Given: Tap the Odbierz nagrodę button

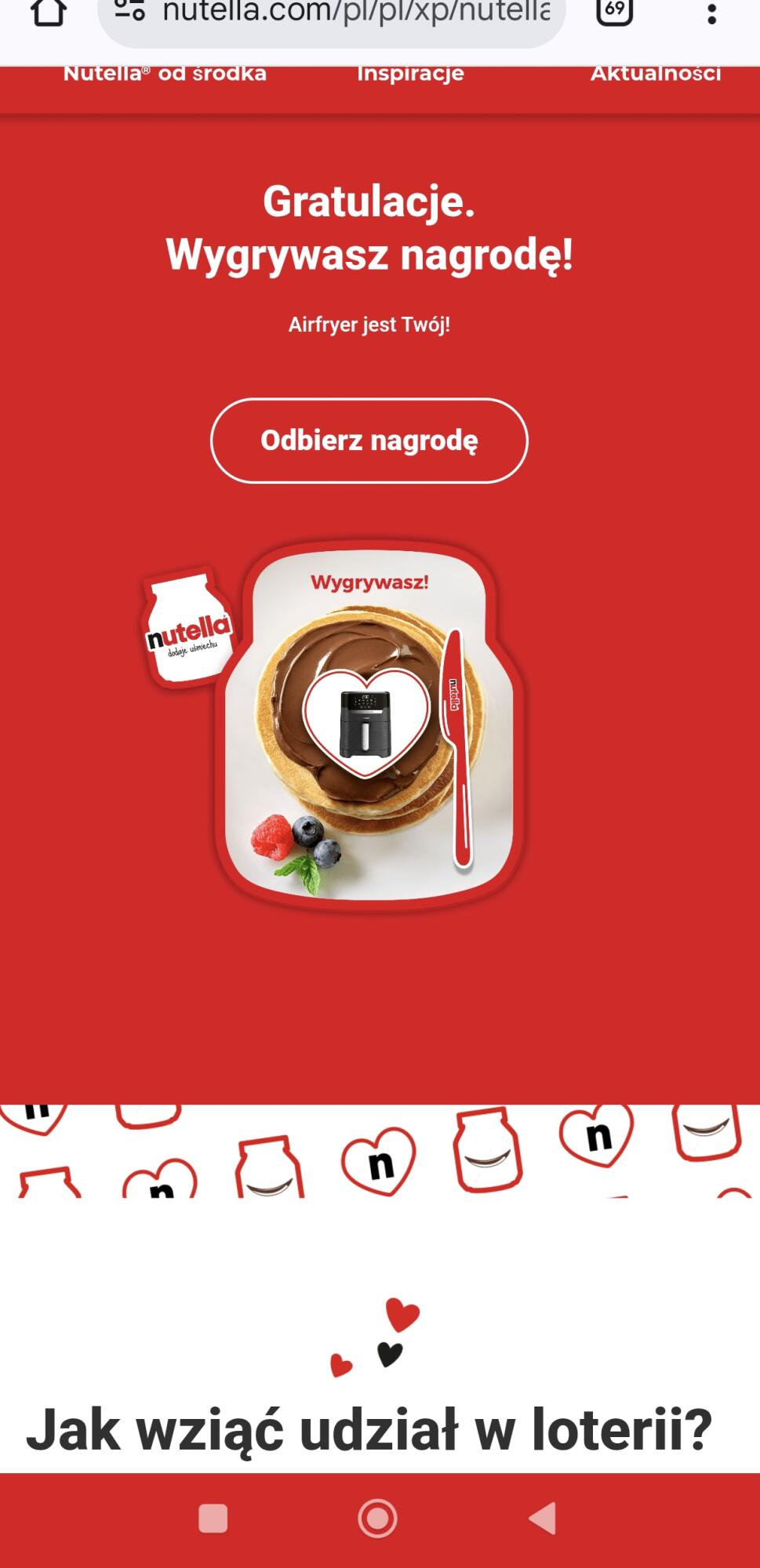Looking at the screenshot, I should (x=369, y=441).
